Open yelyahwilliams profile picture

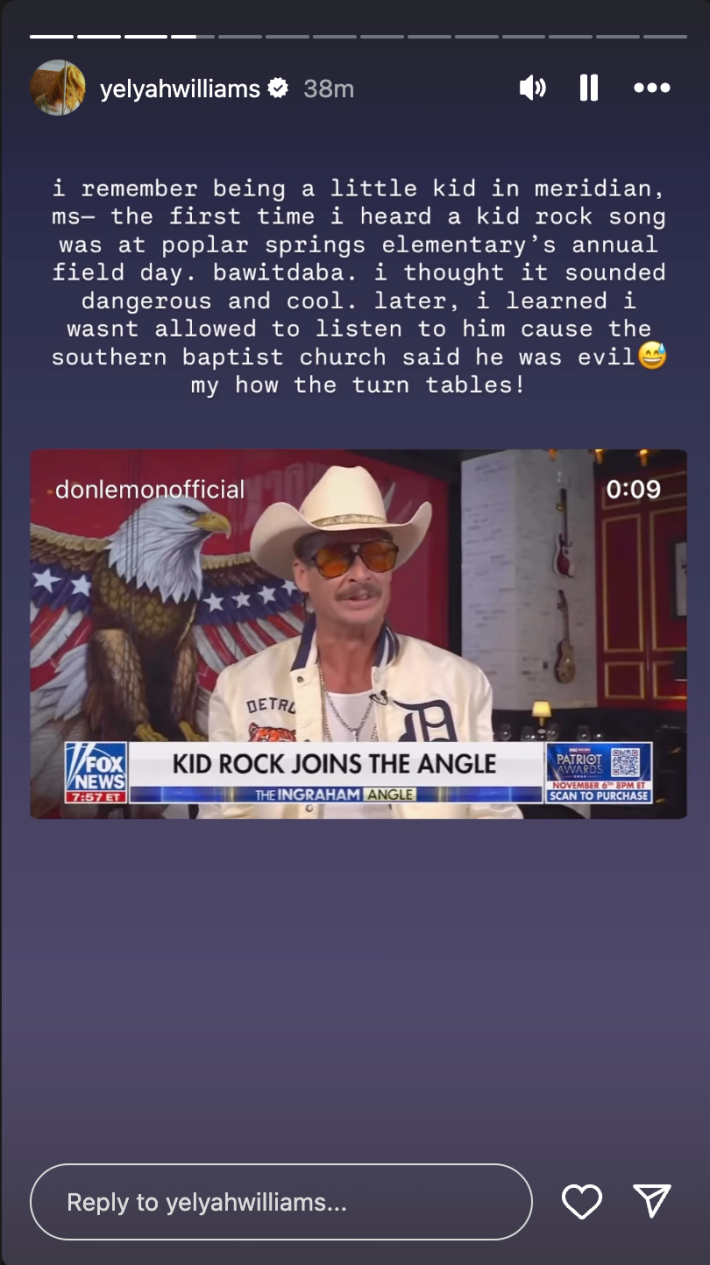coord(57,88)
